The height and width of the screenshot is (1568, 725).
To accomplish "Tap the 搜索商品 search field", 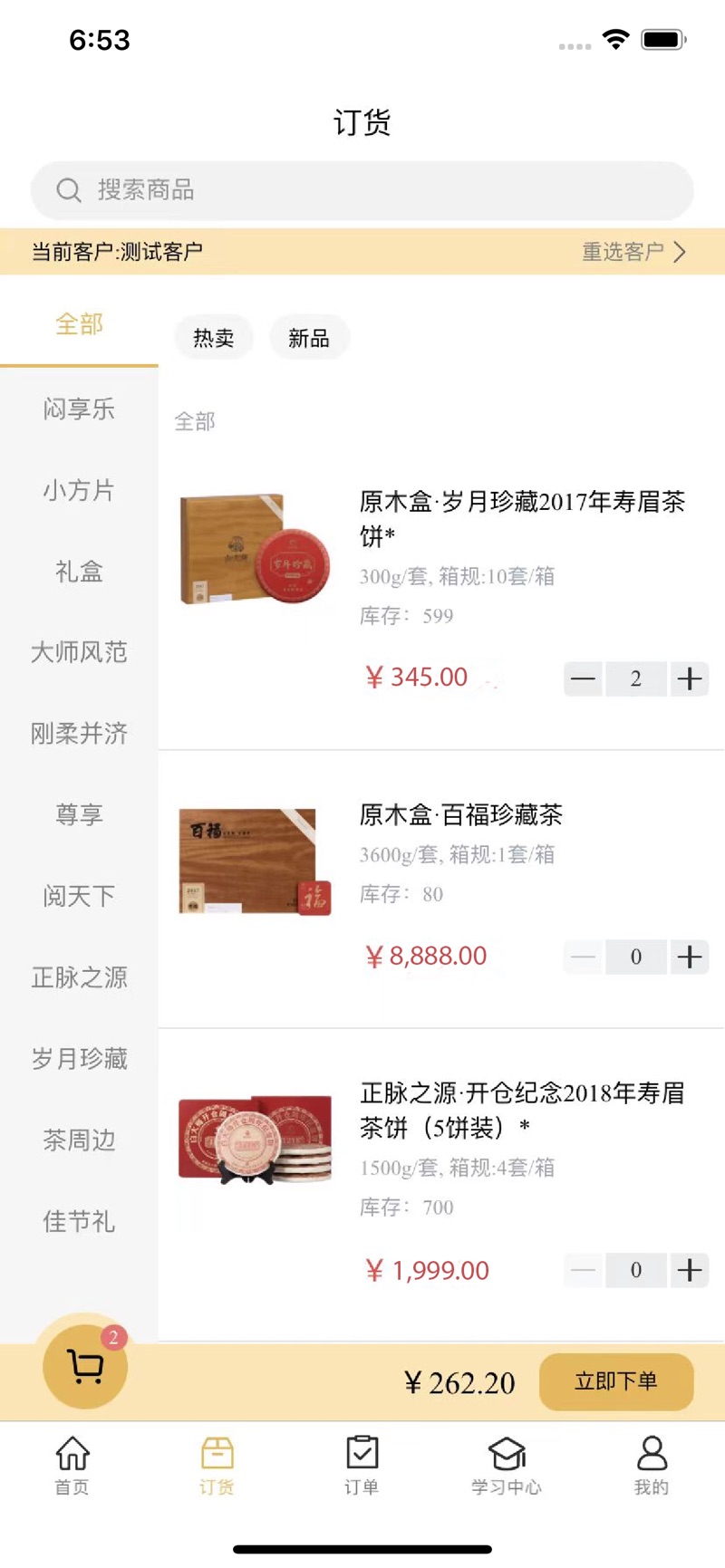I will [362, 190].
